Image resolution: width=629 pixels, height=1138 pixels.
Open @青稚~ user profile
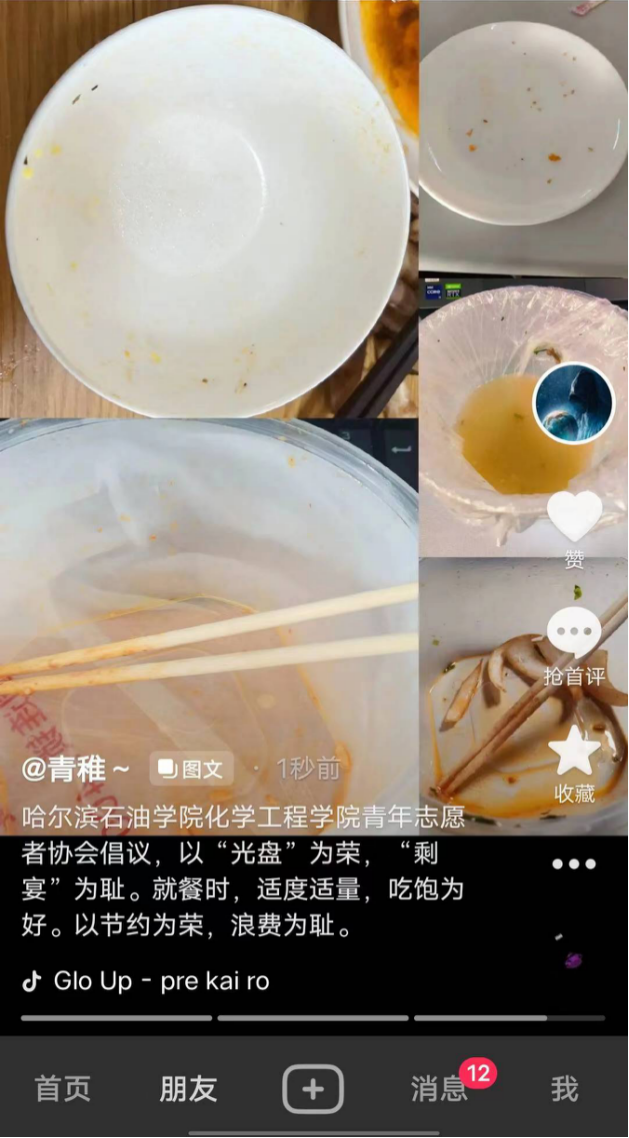pos(76,769)
